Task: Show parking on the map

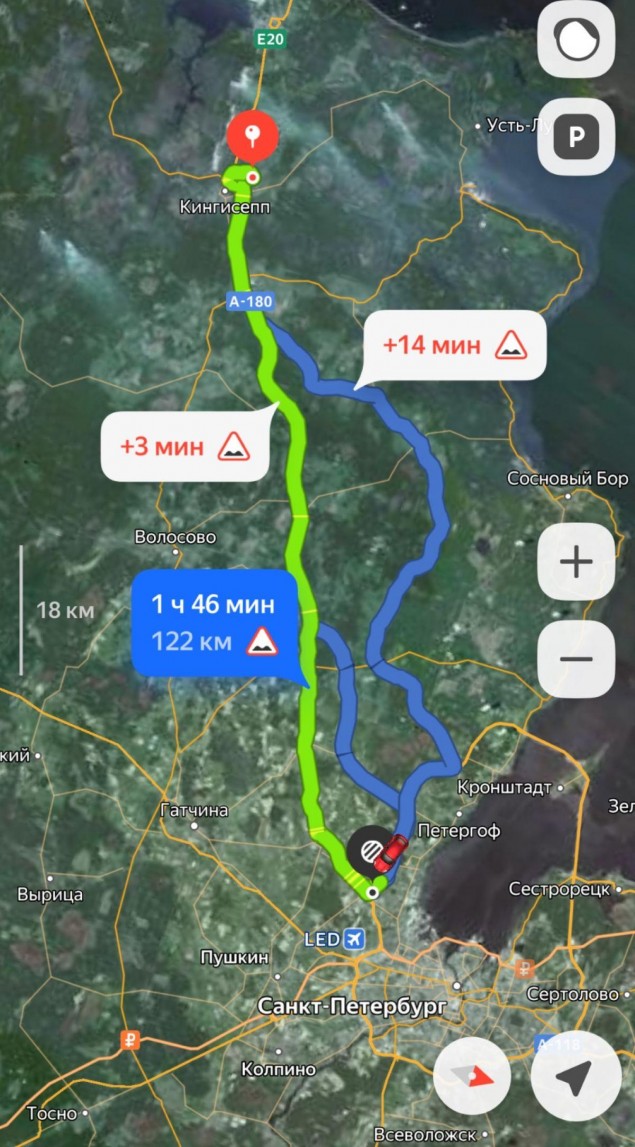Action: coord(576,136)
